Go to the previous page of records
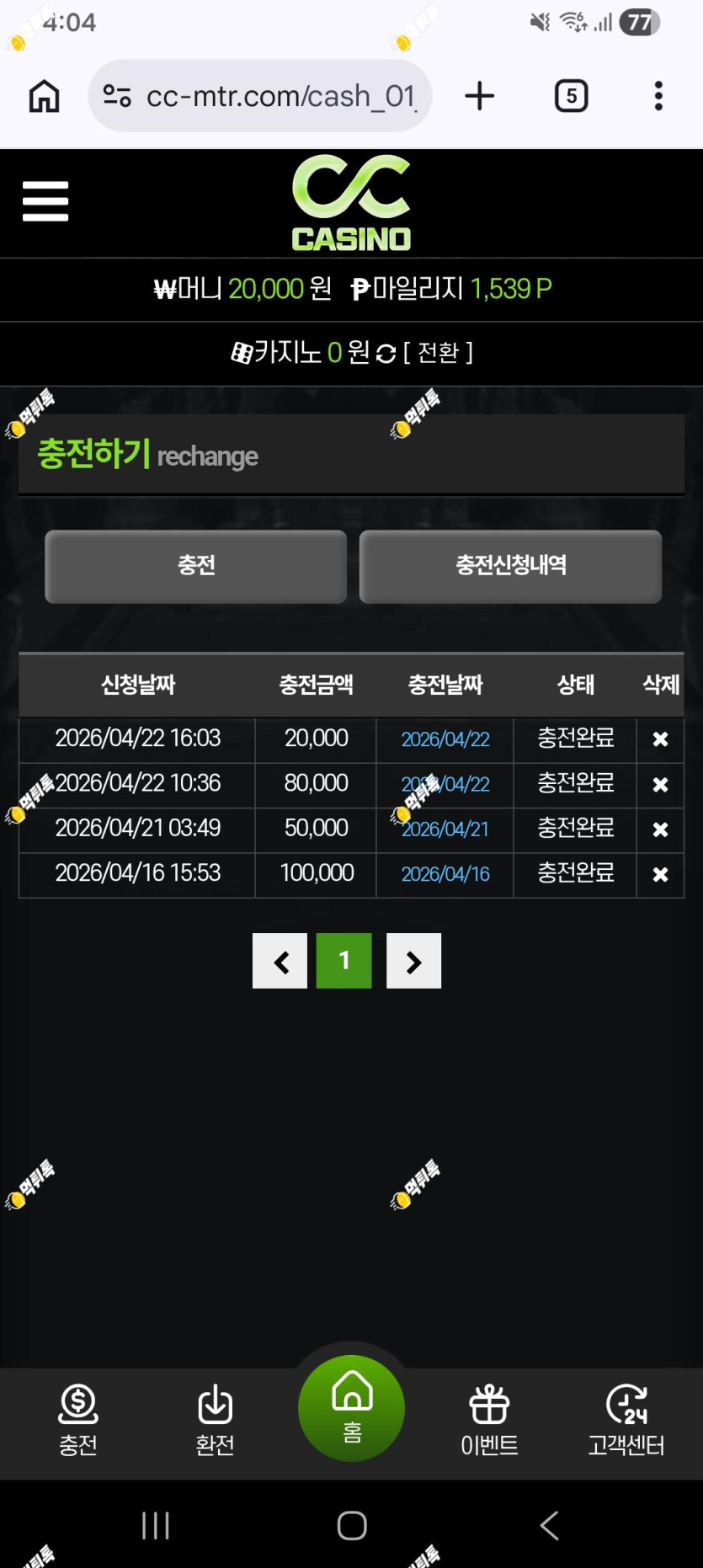The image size is (703, 1568). [280, 961]
